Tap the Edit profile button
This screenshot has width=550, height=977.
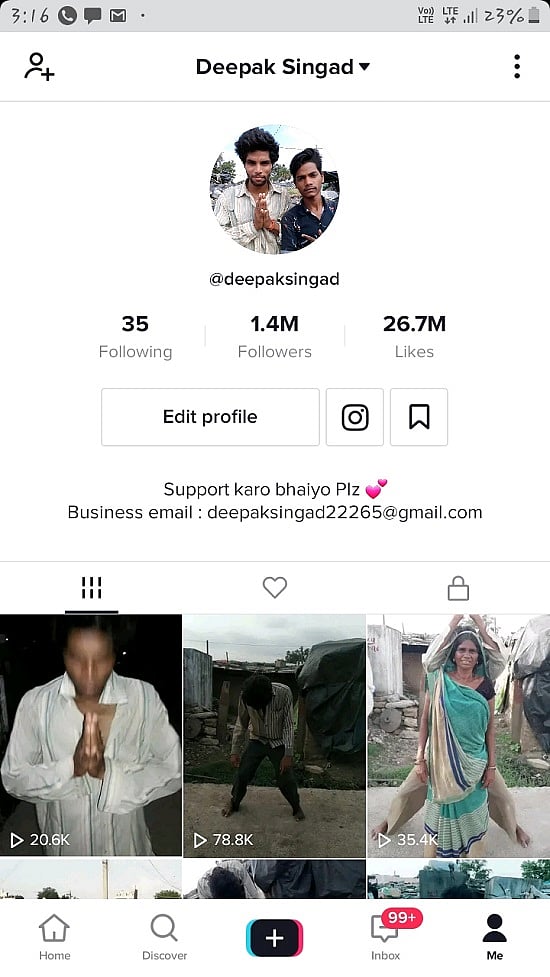pos(210,417)
